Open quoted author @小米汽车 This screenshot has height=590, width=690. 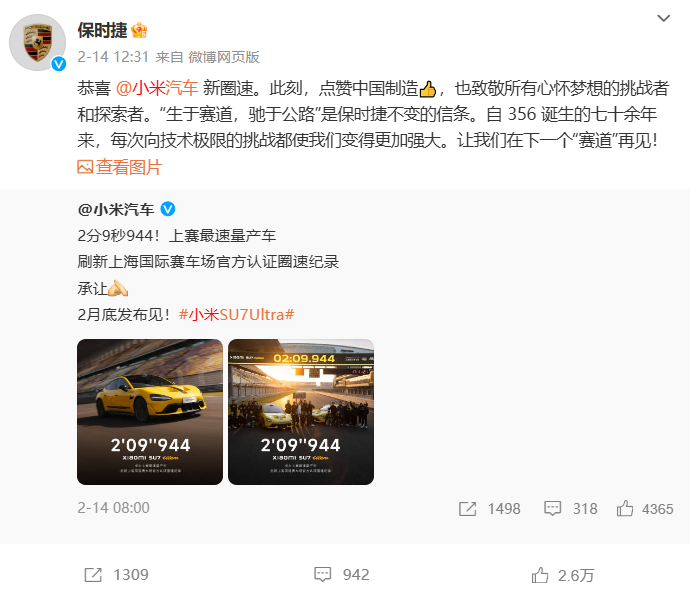point(115,209)
